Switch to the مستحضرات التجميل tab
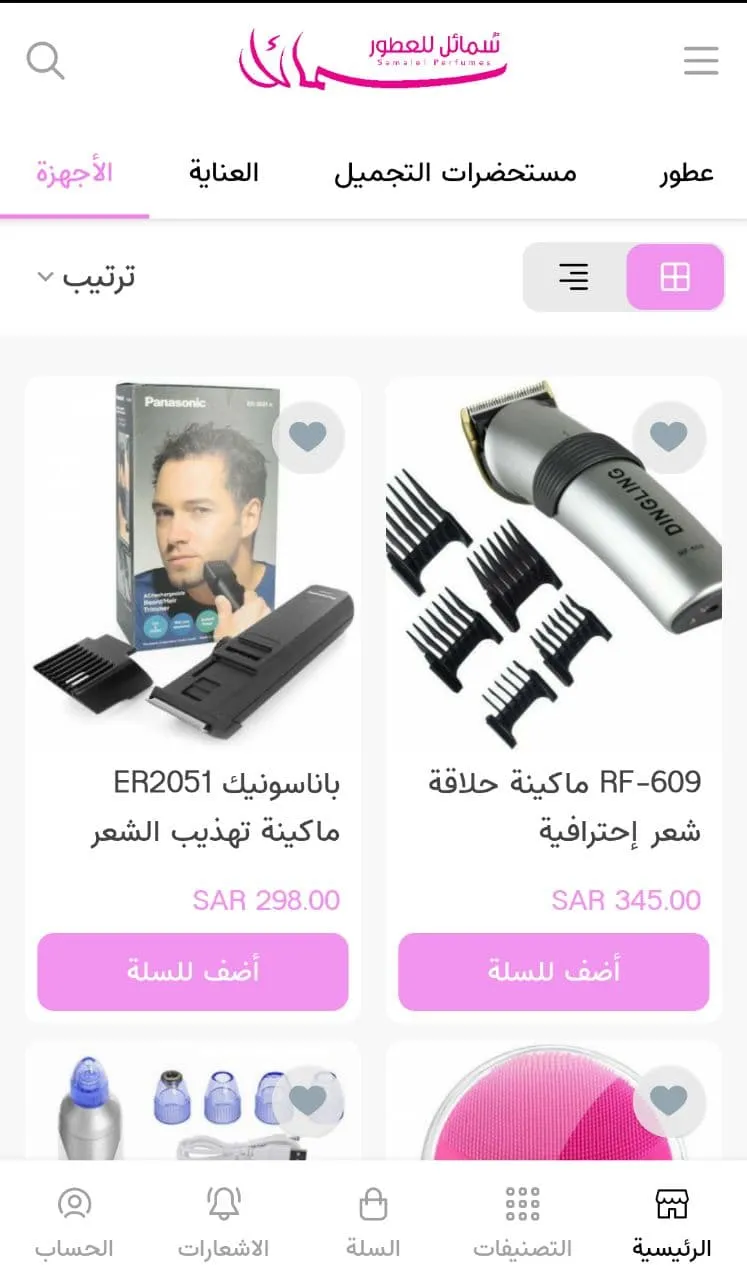747x1280 pixels. pyautogui.click(x=455, y=173)
